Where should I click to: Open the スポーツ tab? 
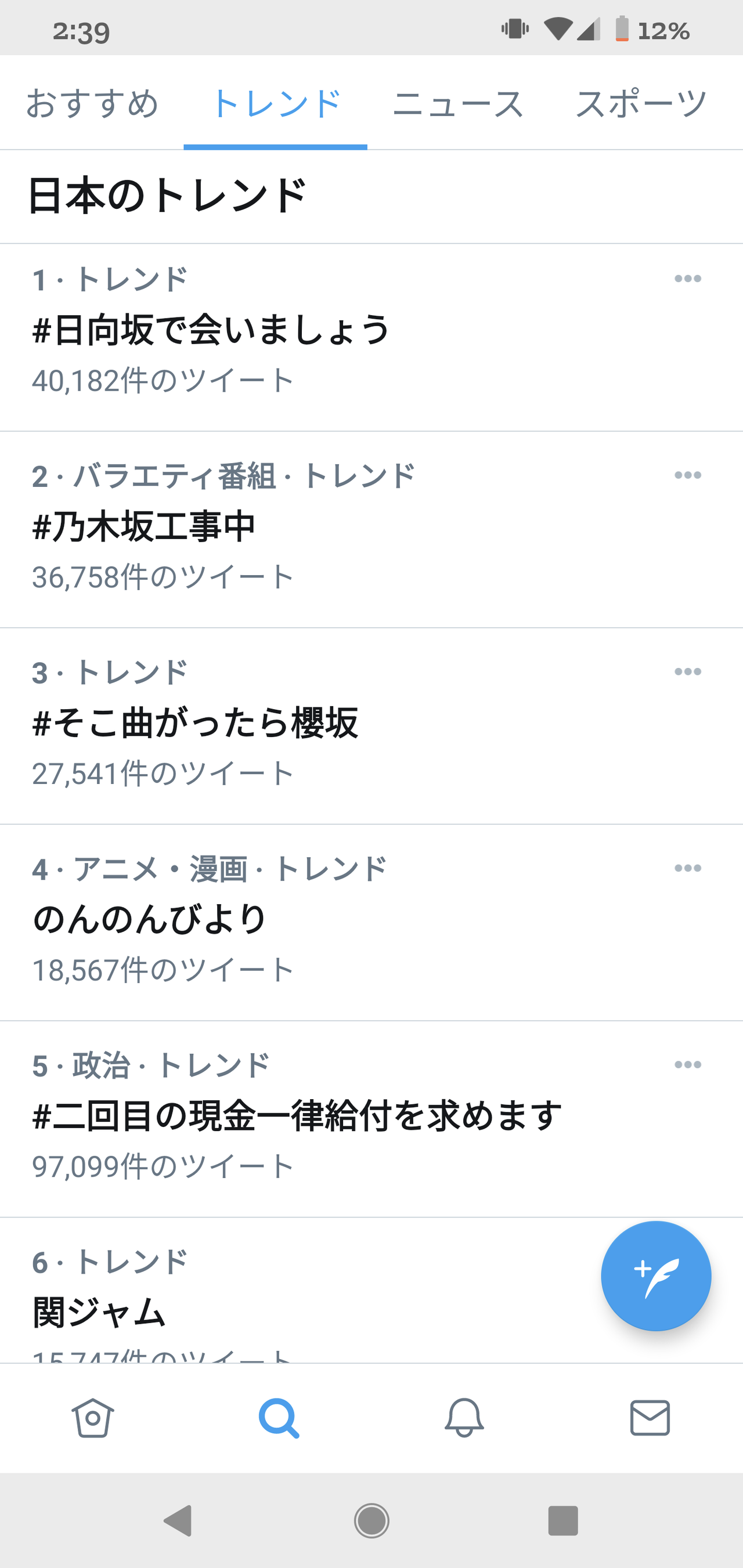640,103
